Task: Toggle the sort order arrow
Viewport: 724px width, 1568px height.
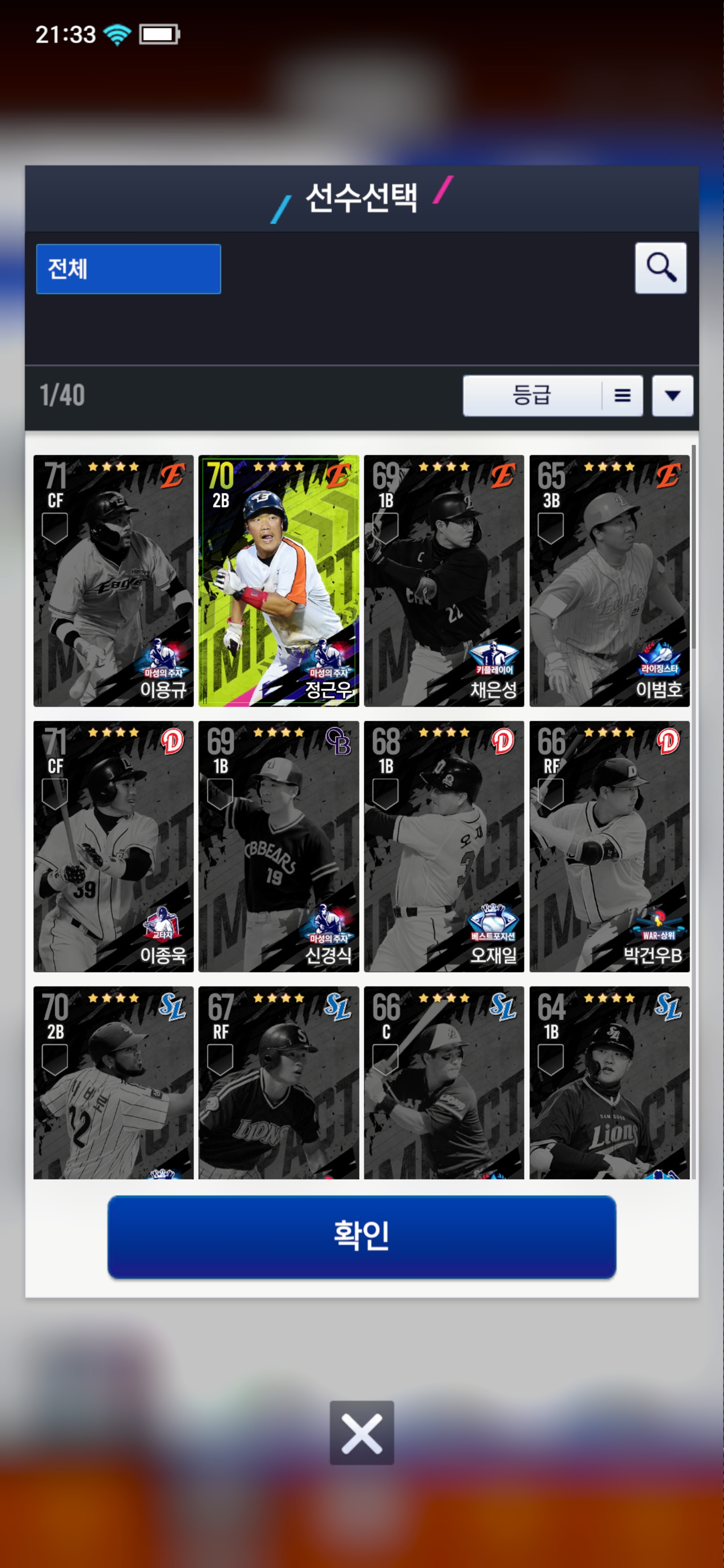Action: click(x=672, y=396)
